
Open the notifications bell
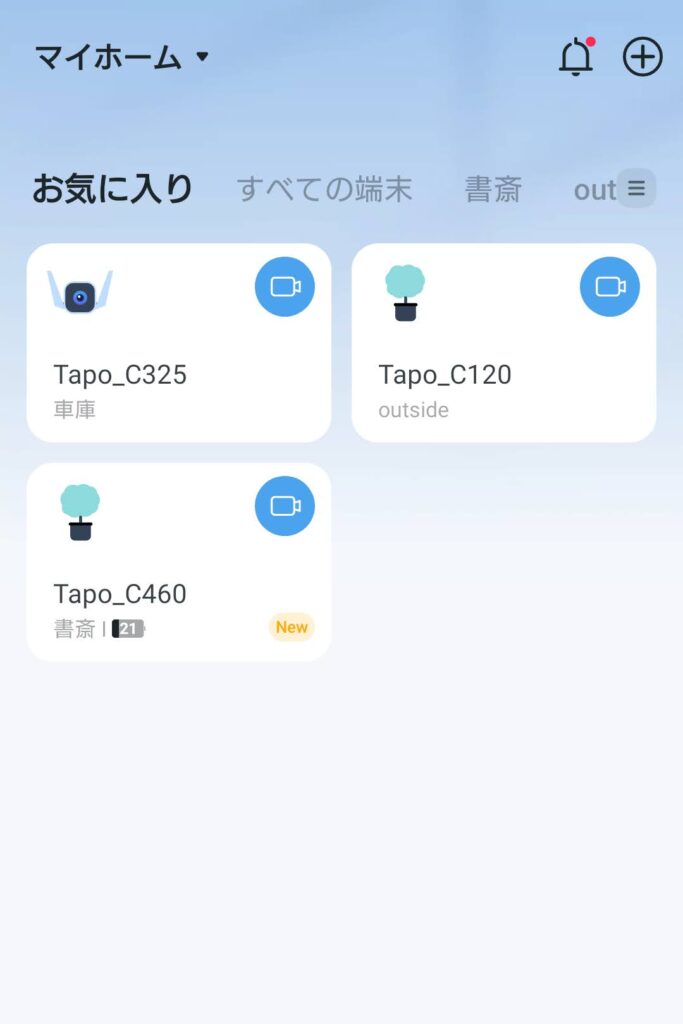pyautogui.click(x=575, y=58)
